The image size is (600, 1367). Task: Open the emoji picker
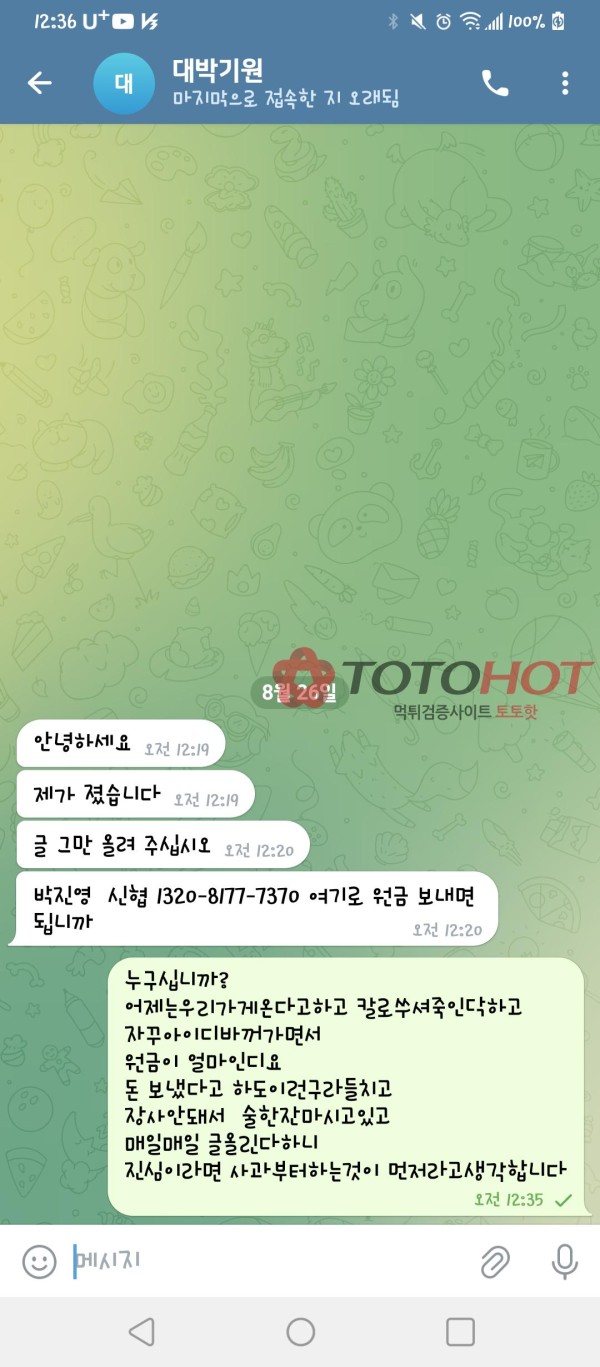pos(39,1261)
